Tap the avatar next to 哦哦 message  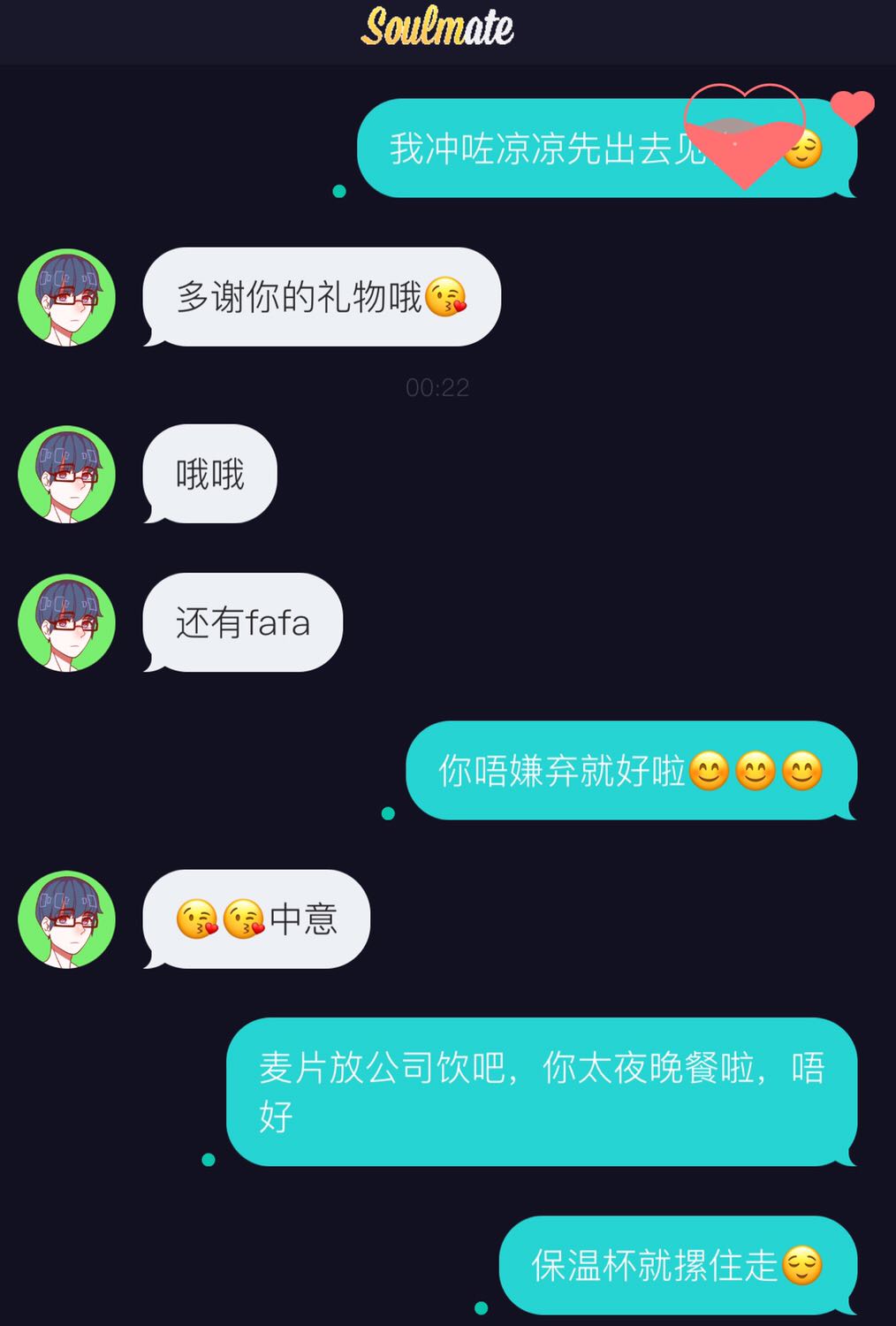click(x=67, y=475)
